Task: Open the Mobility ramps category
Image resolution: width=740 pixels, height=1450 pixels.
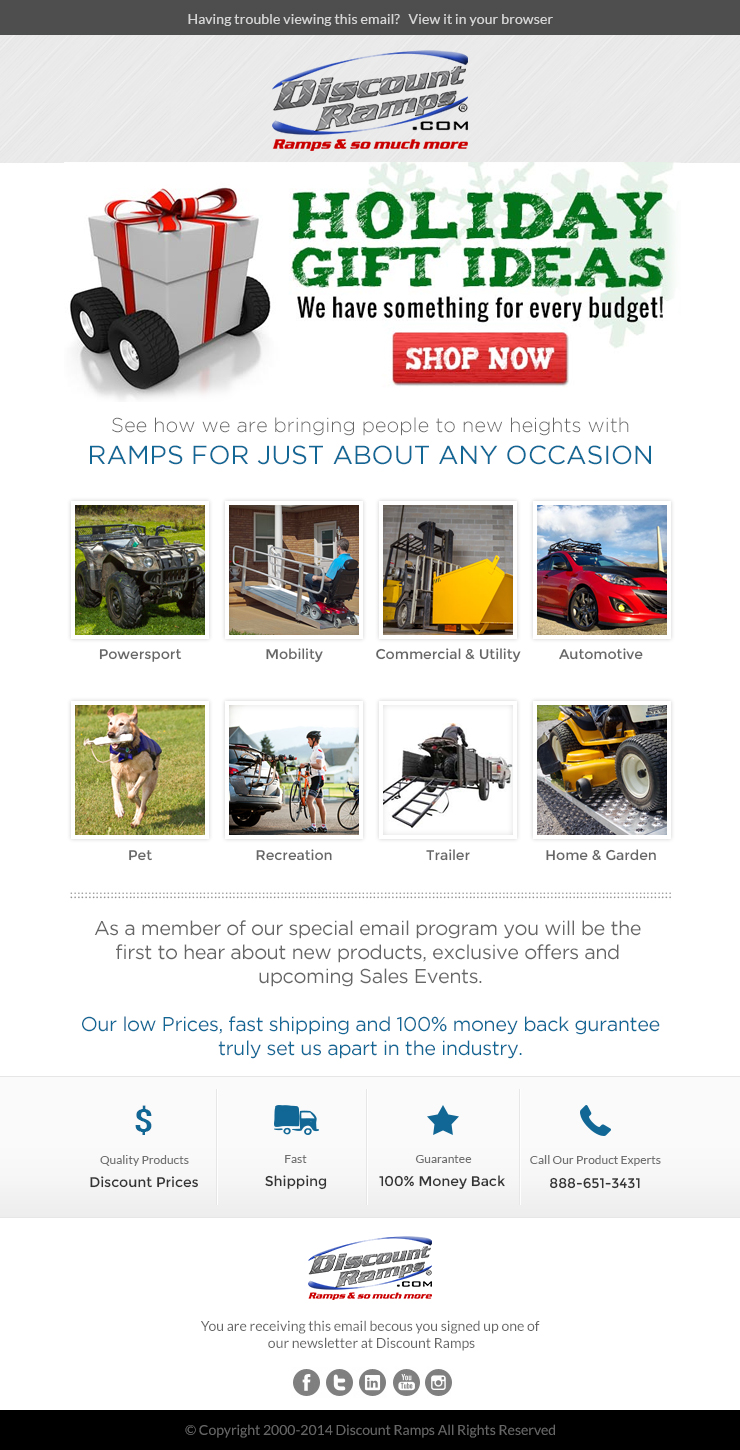Action: click(x=294, y=570)
